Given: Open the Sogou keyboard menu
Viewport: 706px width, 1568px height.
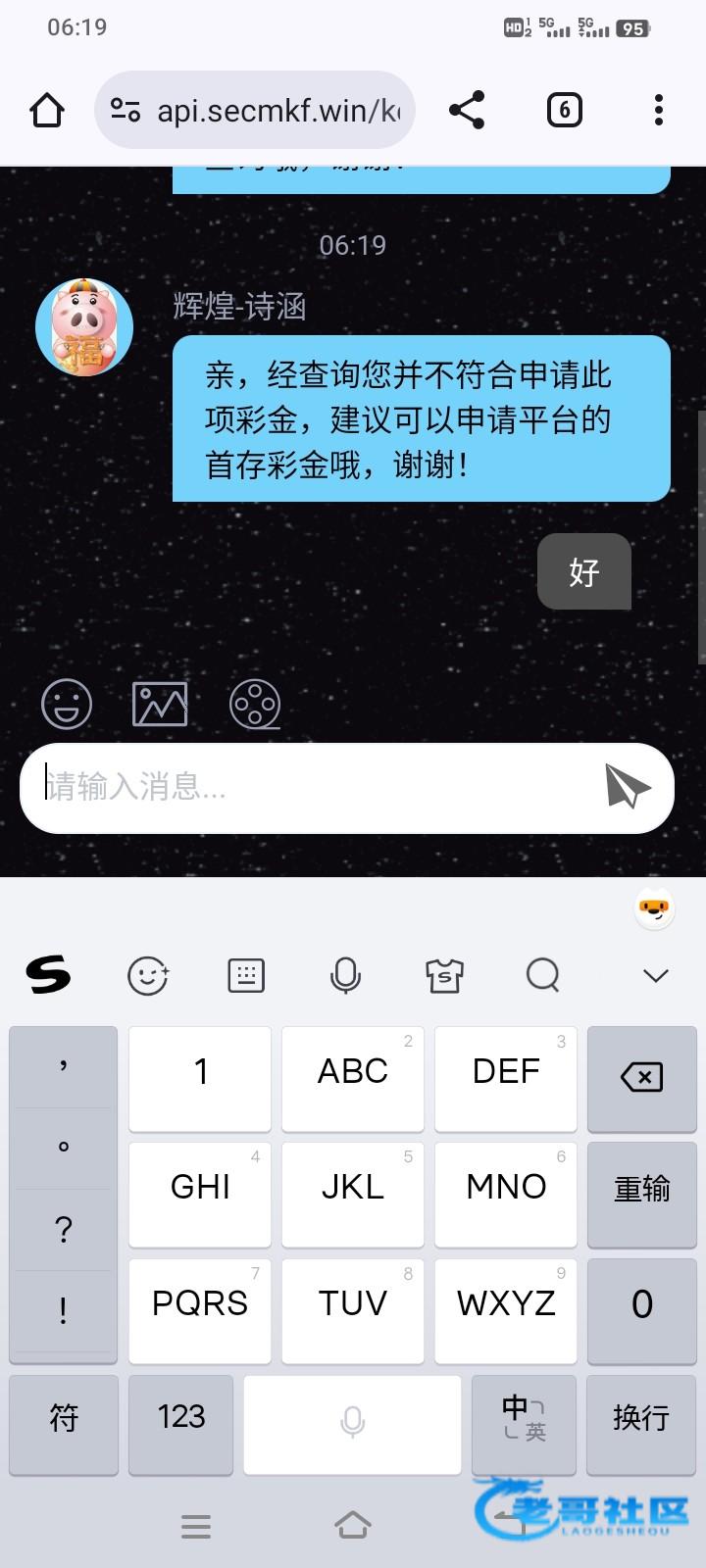Looking at the screenshot, I should pyautogui.click(x=48, y=975).
